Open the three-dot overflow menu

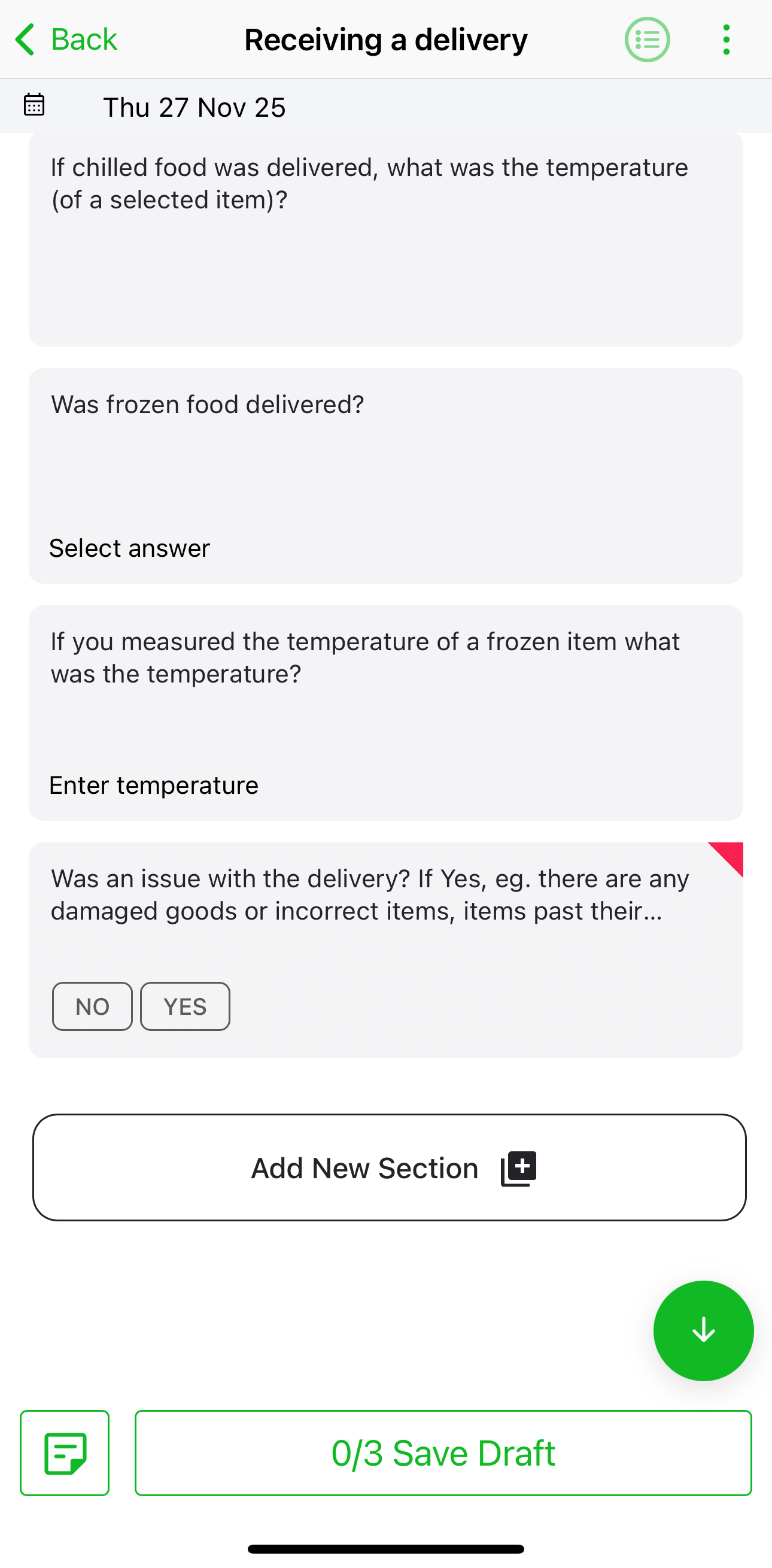tap(726, 40)
